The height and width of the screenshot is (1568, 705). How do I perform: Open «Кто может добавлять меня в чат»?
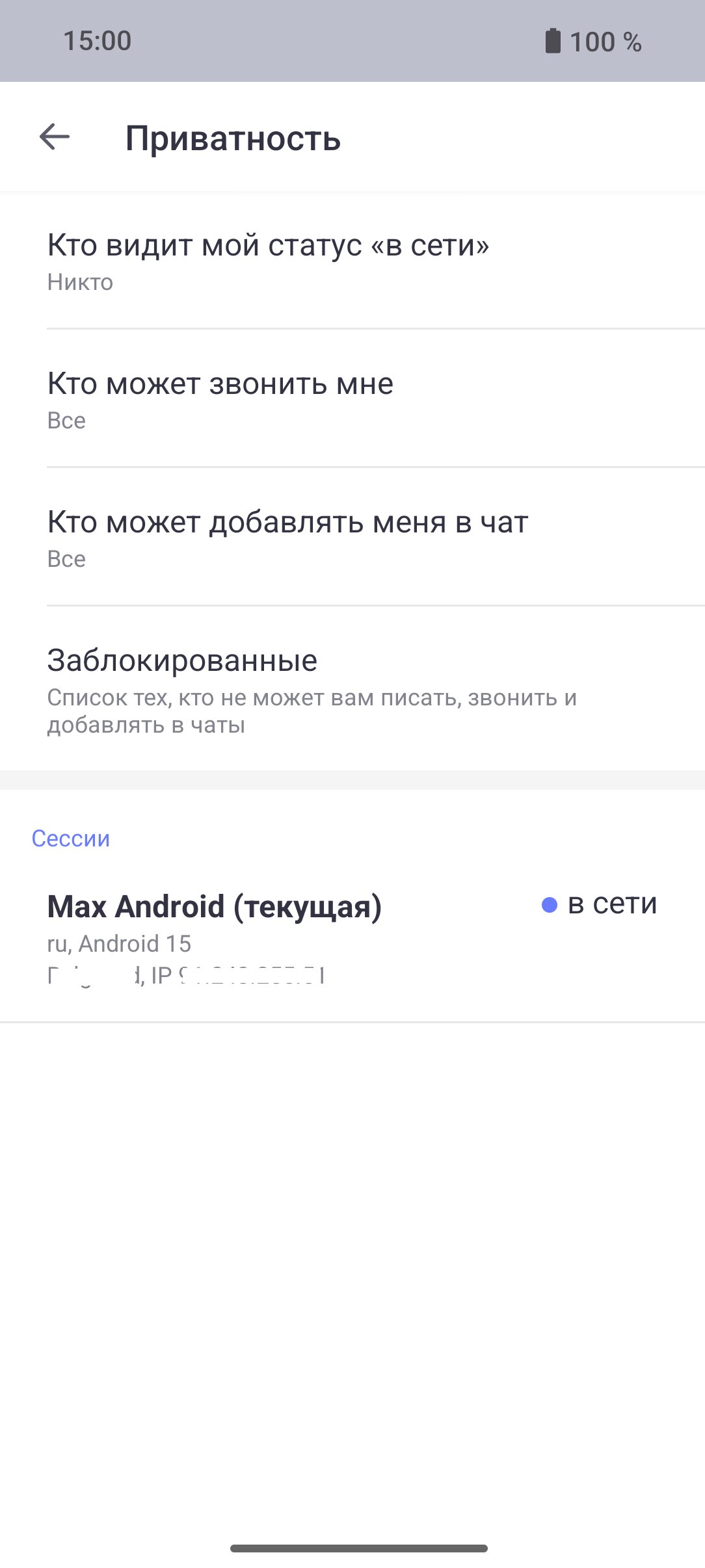352,537
